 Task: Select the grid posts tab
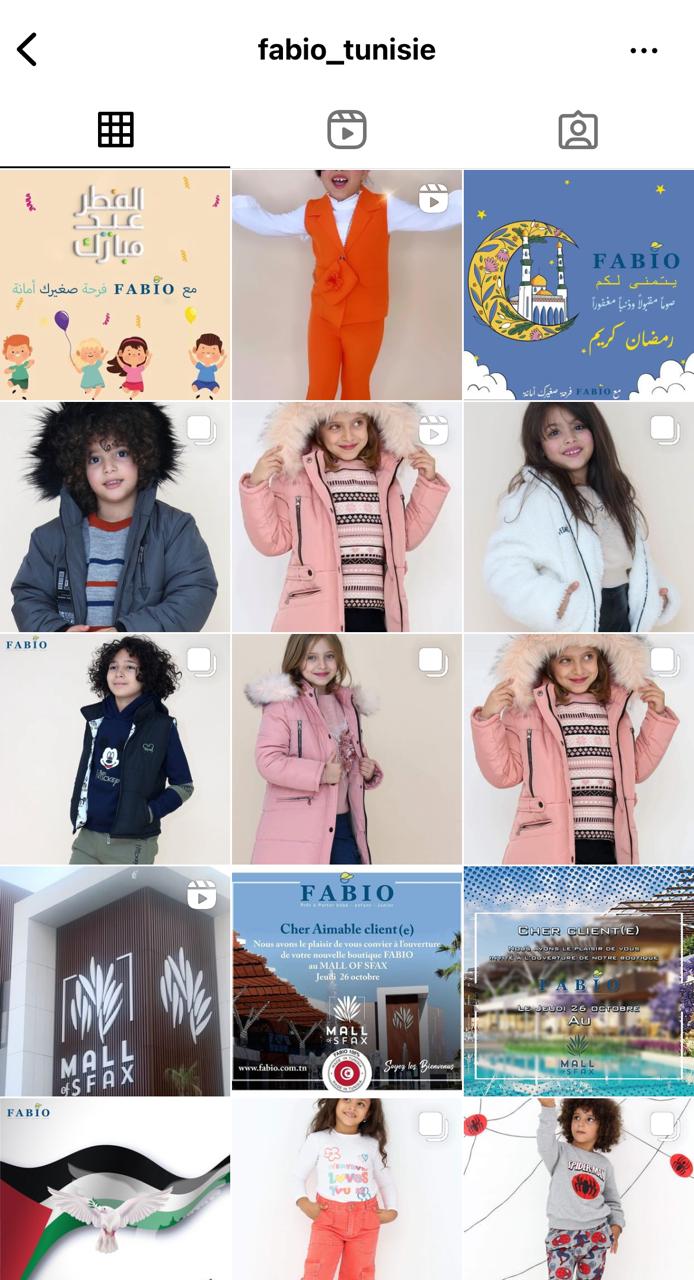point(115,130)
